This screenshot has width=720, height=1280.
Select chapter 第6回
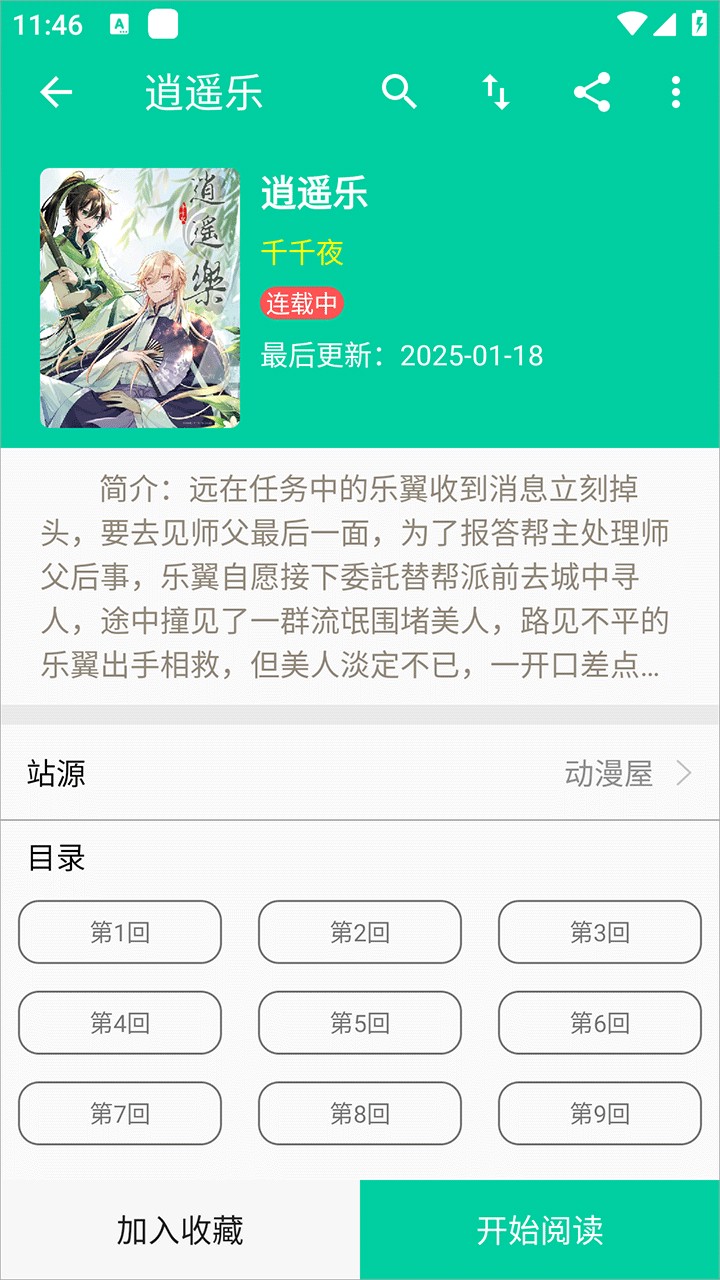[x=600, y=1022]
